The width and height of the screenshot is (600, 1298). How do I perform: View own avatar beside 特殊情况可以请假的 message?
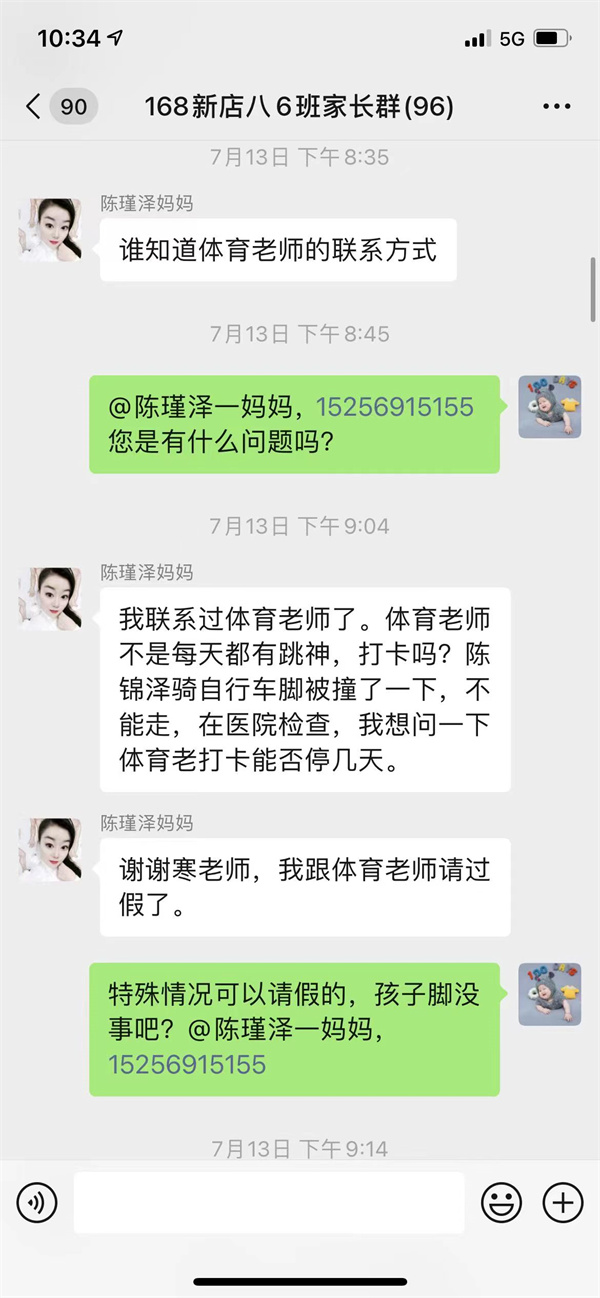click(x=549, y=994)
